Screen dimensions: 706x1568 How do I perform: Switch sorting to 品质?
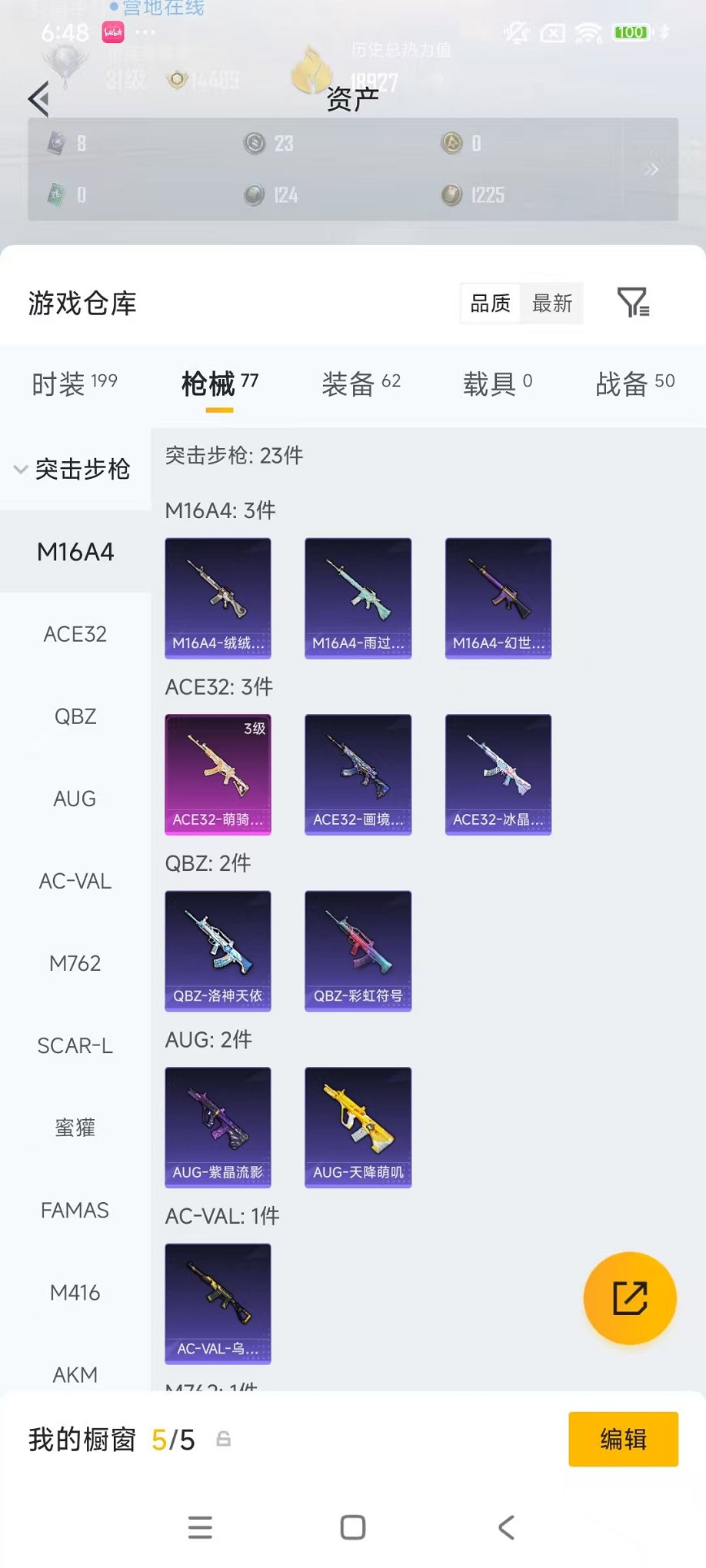point(490,303)
